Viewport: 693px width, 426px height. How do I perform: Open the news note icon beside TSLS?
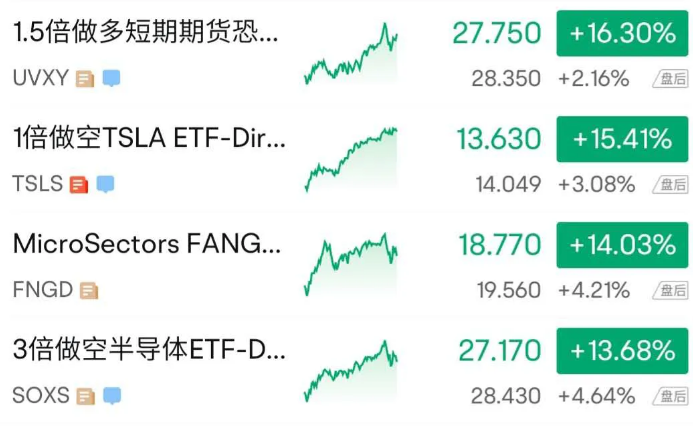tap(79, 185)
